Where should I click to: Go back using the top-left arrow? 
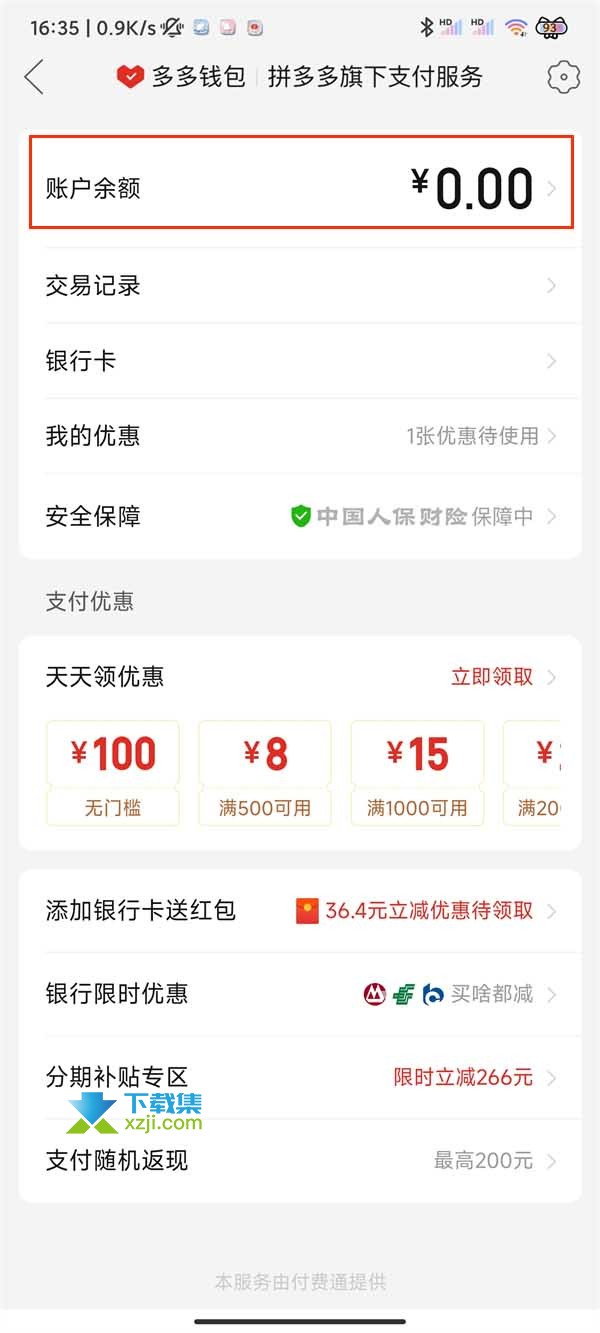(35, 77)
